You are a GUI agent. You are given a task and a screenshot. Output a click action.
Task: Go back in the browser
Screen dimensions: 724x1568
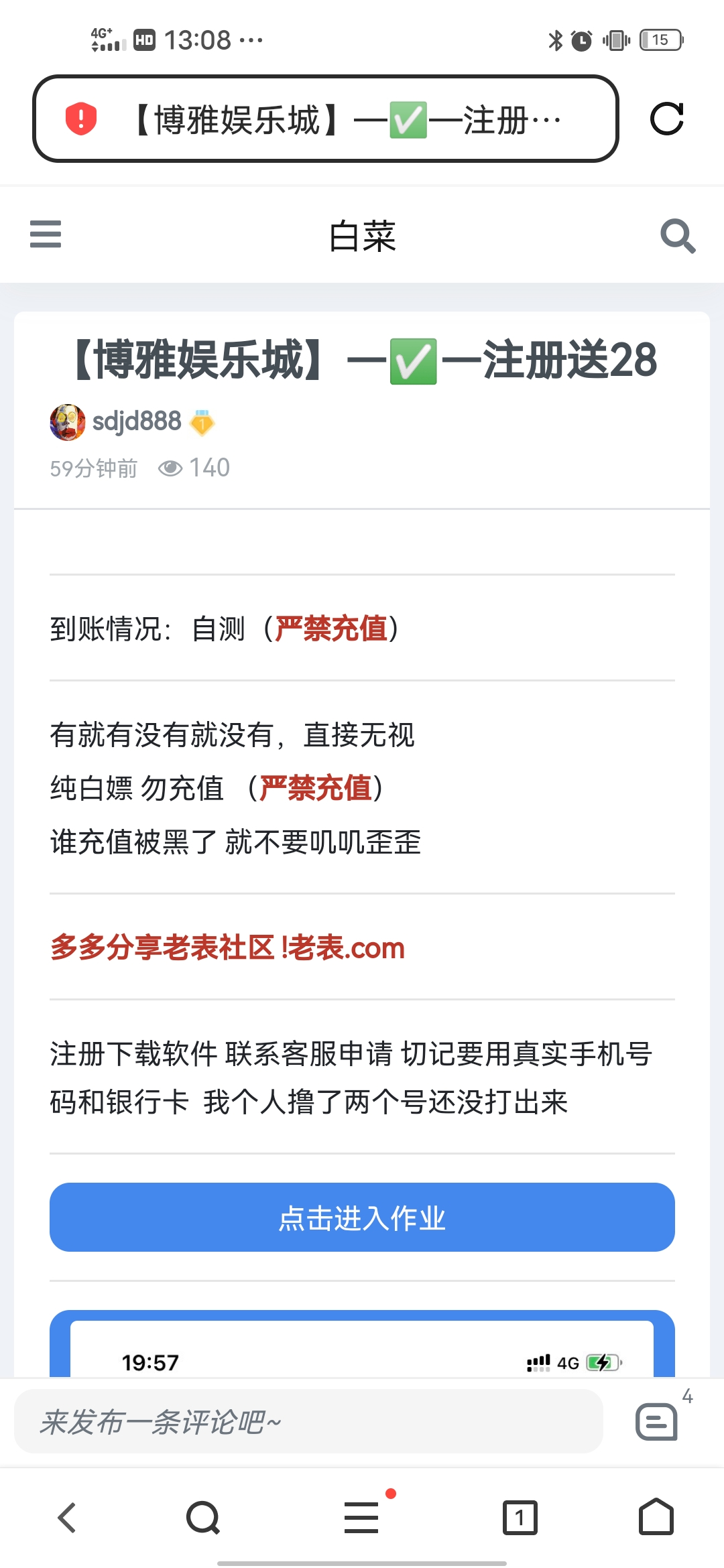point(67,1518)
